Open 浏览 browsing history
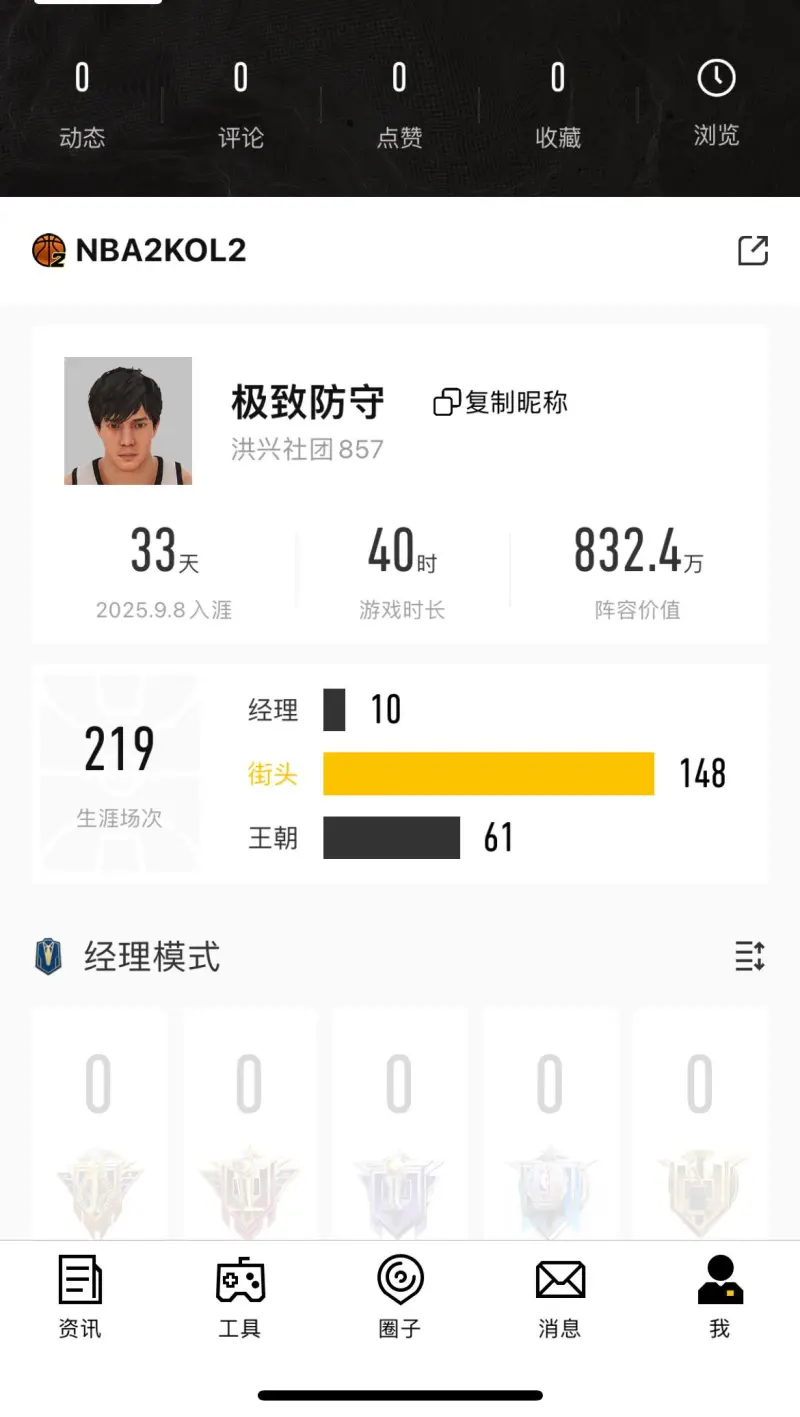Viewport: 800px width, 1417px height. pyautogui.click(x=716, y=103)
